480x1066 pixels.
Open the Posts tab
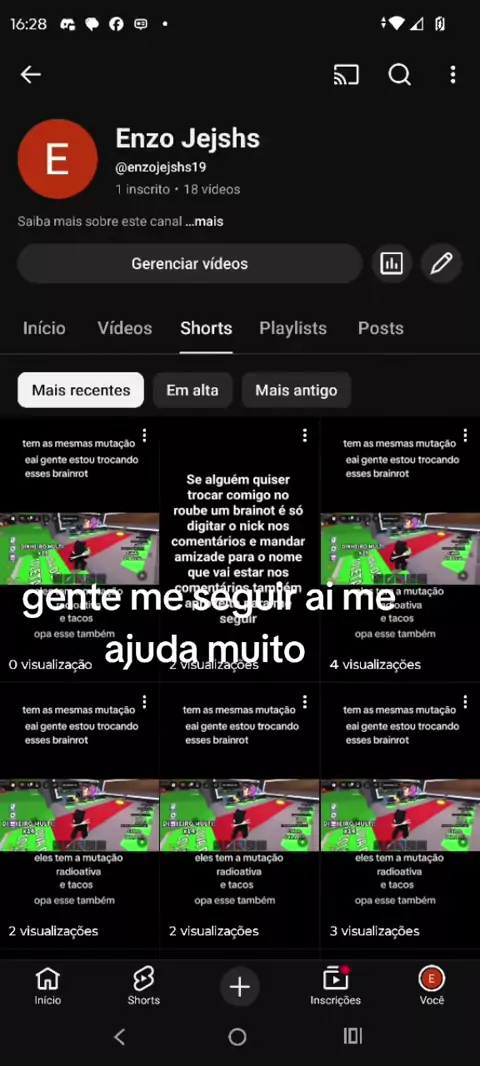381,328
